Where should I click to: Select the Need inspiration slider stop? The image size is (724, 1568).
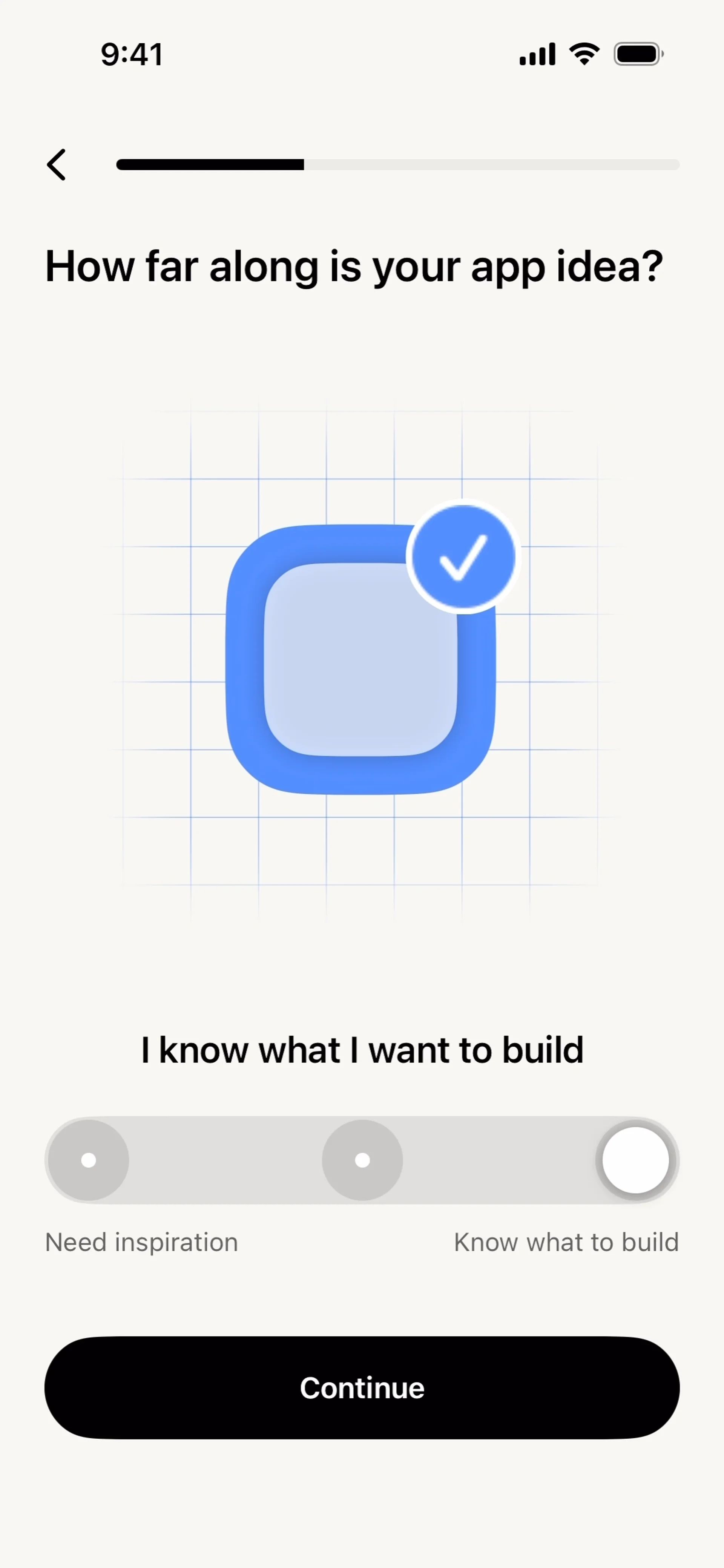tap(89, 1160)
